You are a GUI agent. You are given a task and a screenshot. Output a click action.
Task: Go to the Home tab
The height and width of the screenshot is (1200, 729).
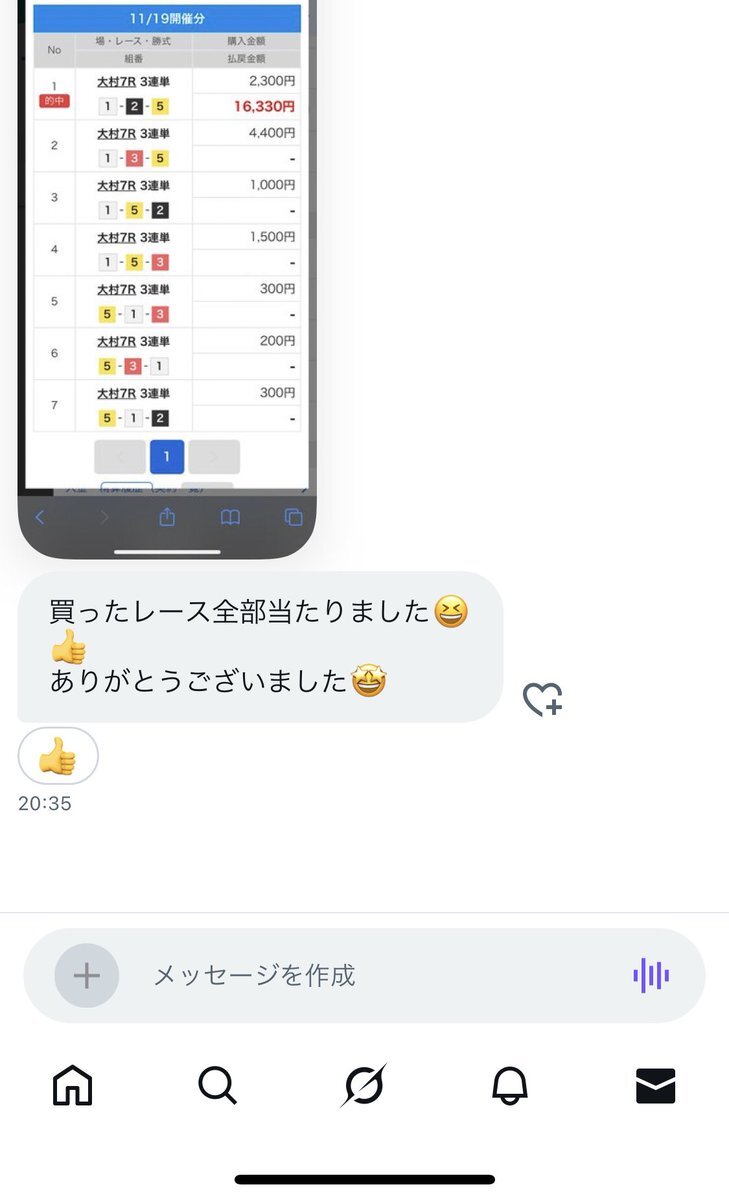click(x=73, y=1085)
